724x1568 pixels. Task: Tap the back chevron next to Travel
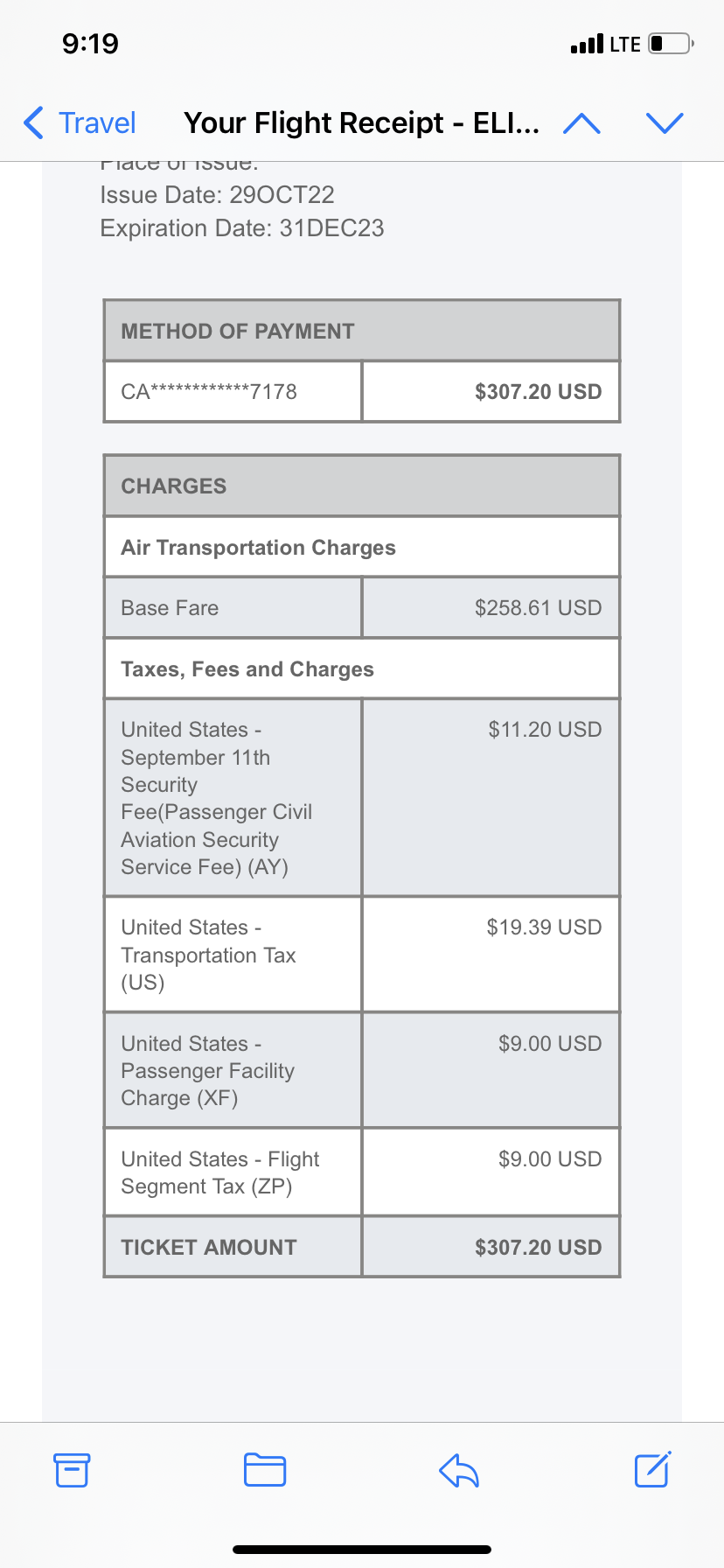[32, 123]
